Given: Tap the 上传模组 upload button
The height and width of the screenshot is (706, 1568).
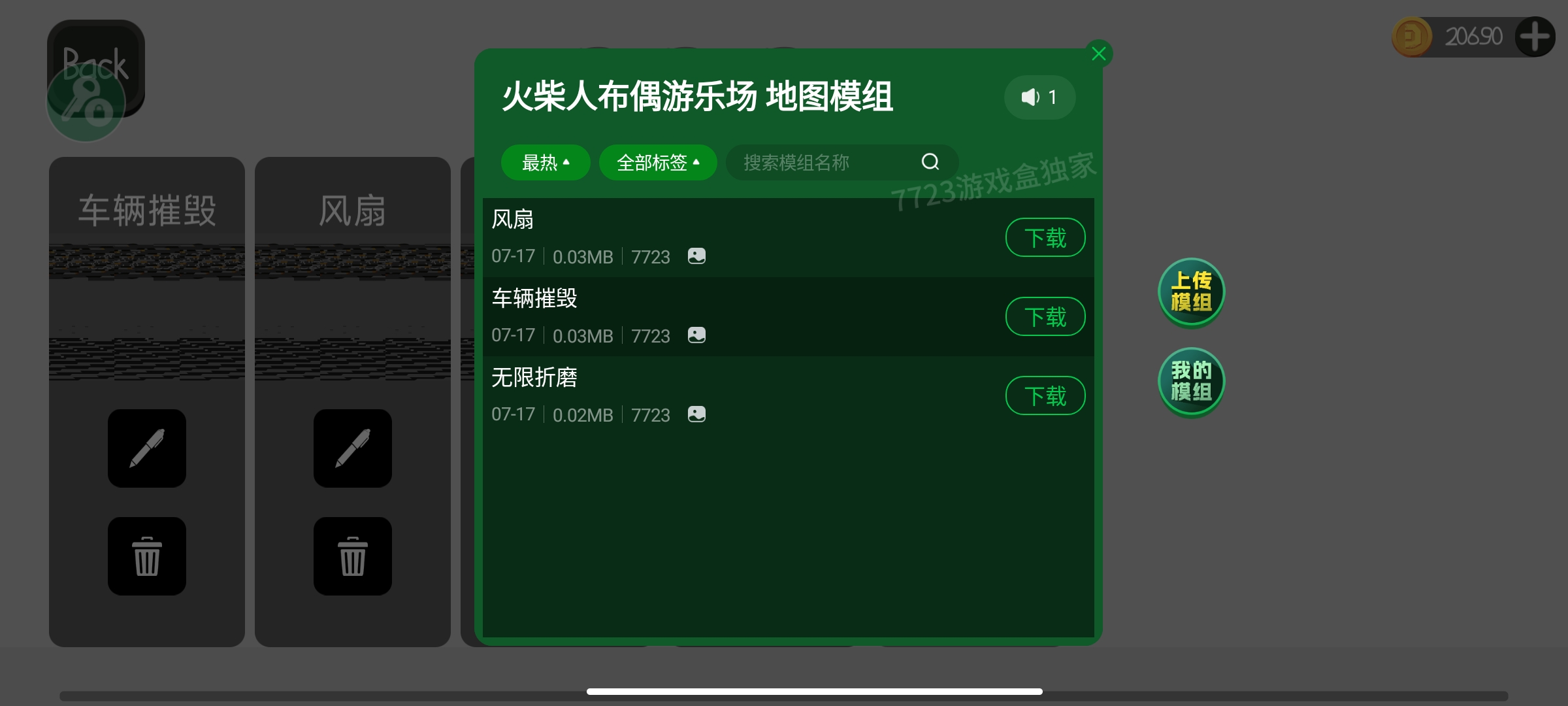Looking at the screenshot, I should click(x=1190, y=292).
